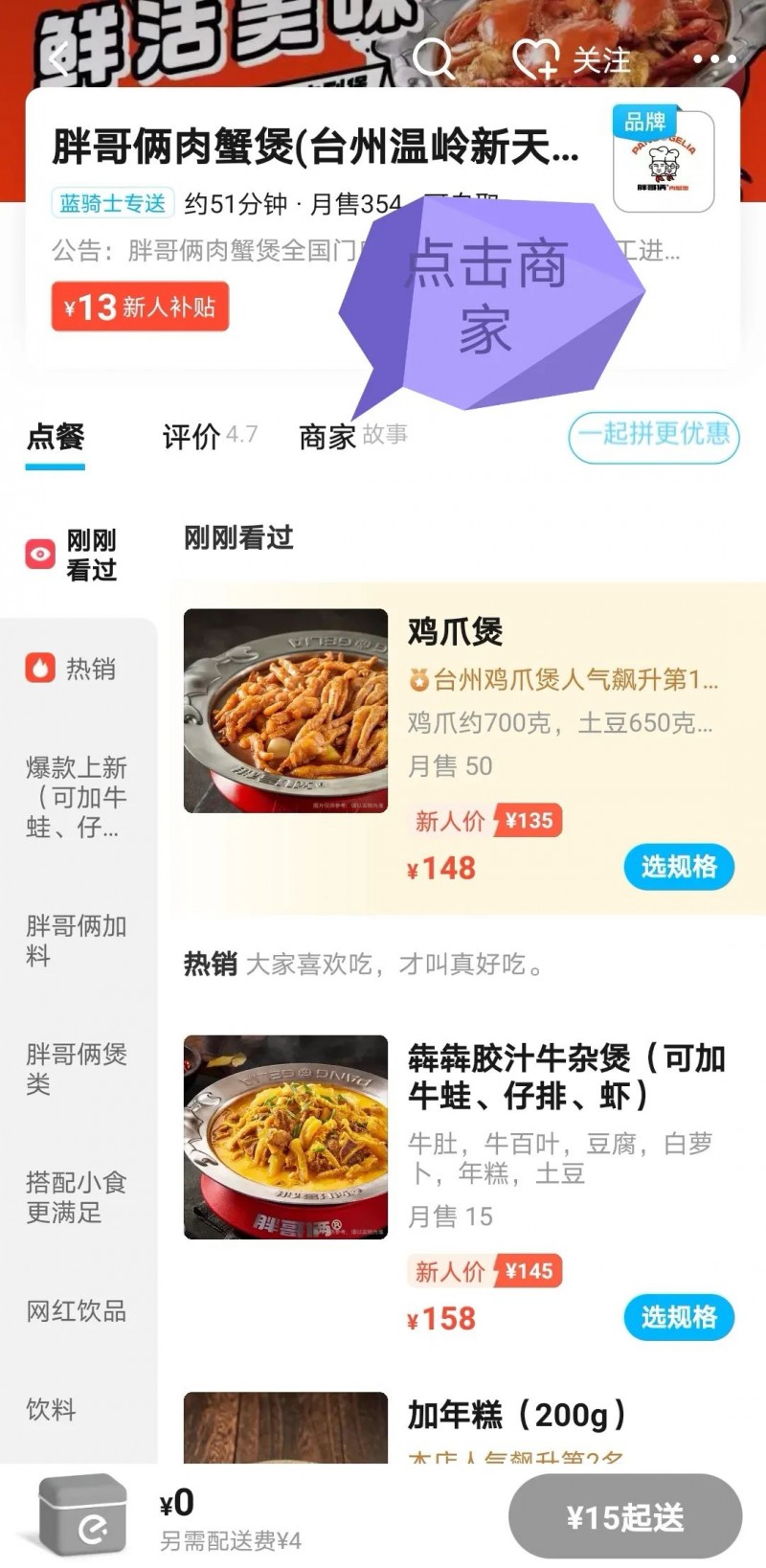
Task: Open the 搭配小食更满足 category
Action: coord(77,1197)
